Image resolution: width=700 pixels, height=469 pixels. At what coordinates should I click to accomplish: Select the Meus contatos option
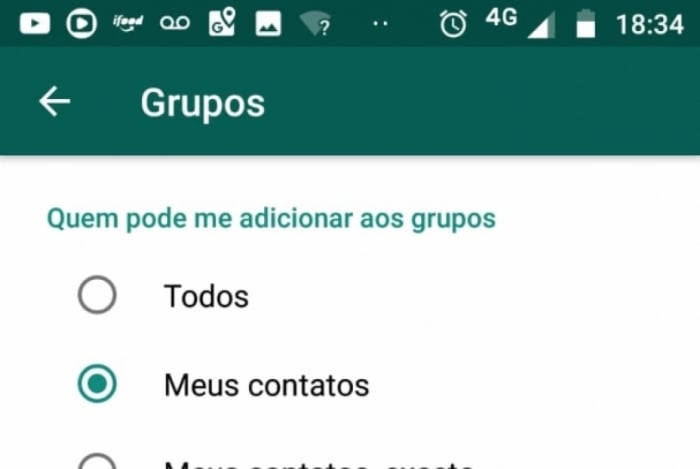point(97,384)
